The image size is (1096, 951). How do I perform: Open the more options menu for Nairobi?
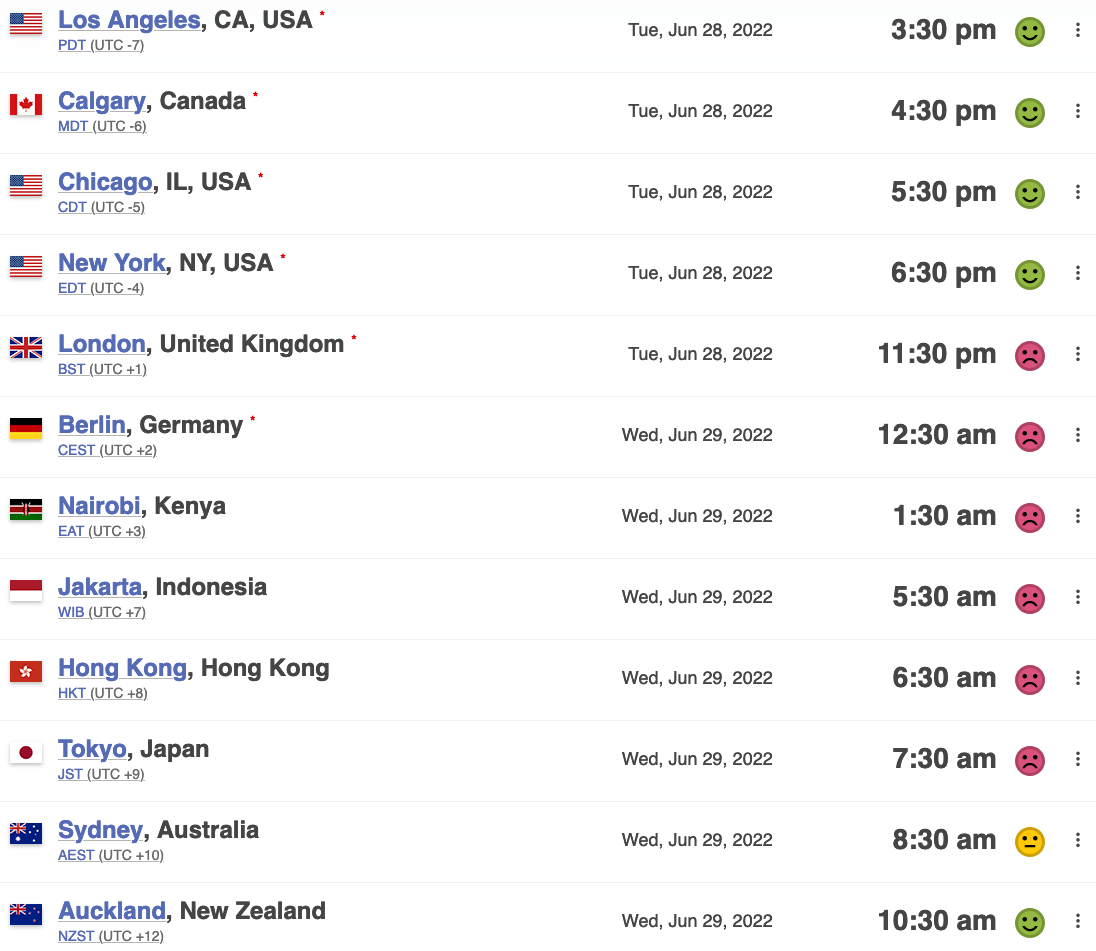(x=1078, y=516)
